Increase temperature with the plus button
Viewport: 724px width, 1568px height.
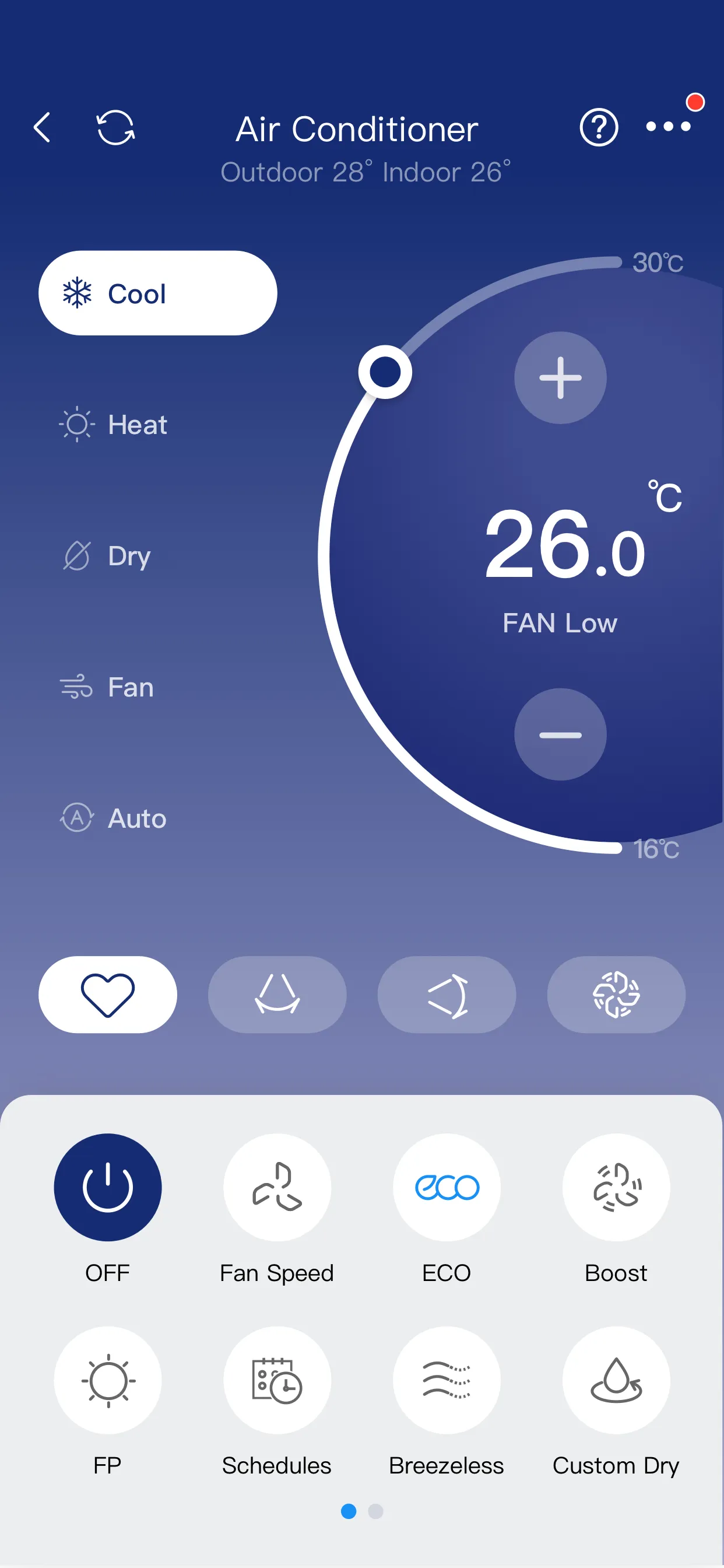[x=560, y=378]
